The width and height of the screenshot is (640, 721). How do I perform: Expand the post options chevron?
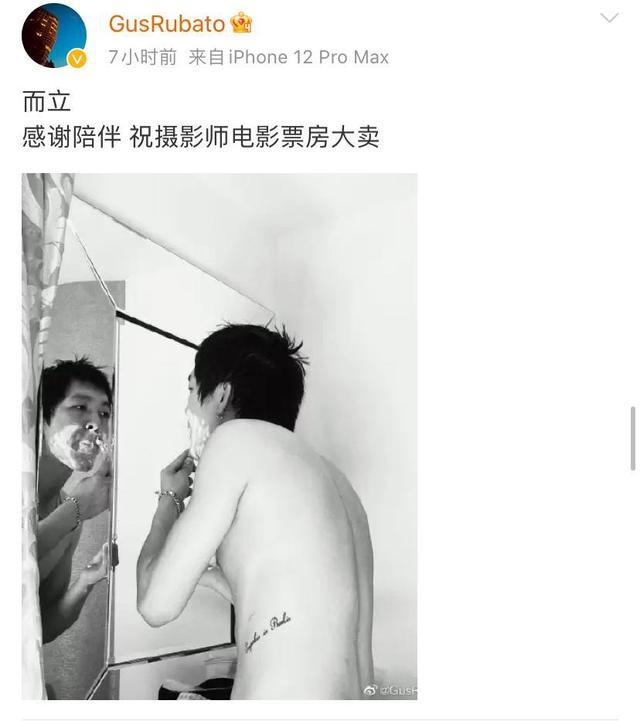click(x=609, y=19)
